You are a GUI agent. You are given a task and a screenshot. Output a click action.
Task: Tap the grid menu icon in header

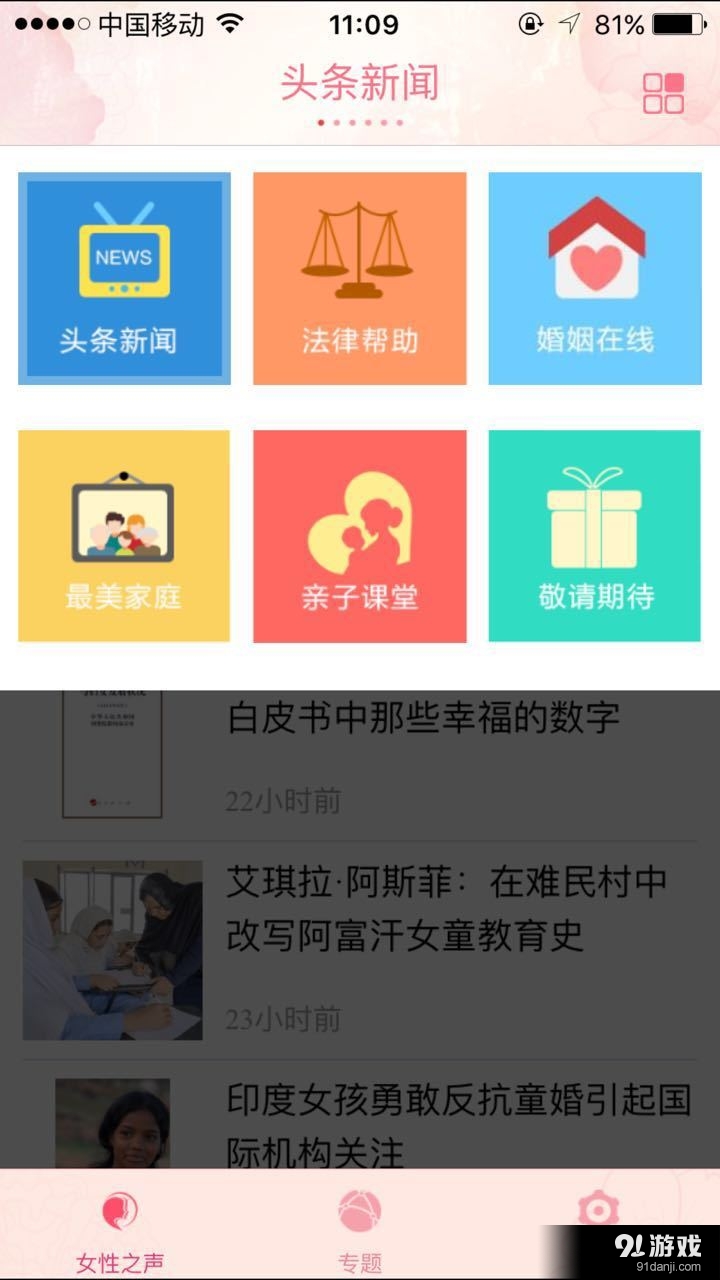point(663,93)
